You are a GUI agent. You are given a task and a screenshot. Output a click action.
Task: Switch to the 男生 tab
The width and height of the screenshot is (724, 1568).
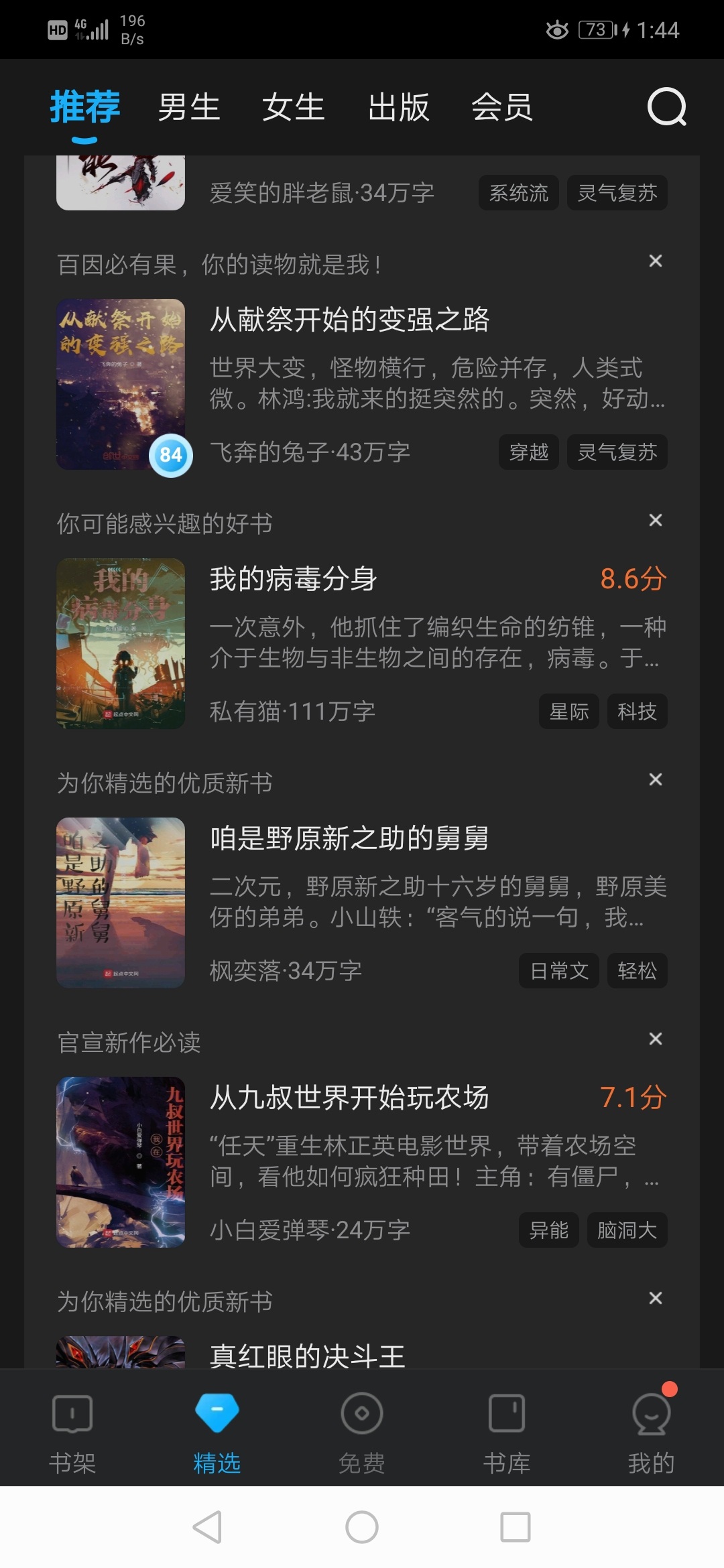[x=189, y=107]
